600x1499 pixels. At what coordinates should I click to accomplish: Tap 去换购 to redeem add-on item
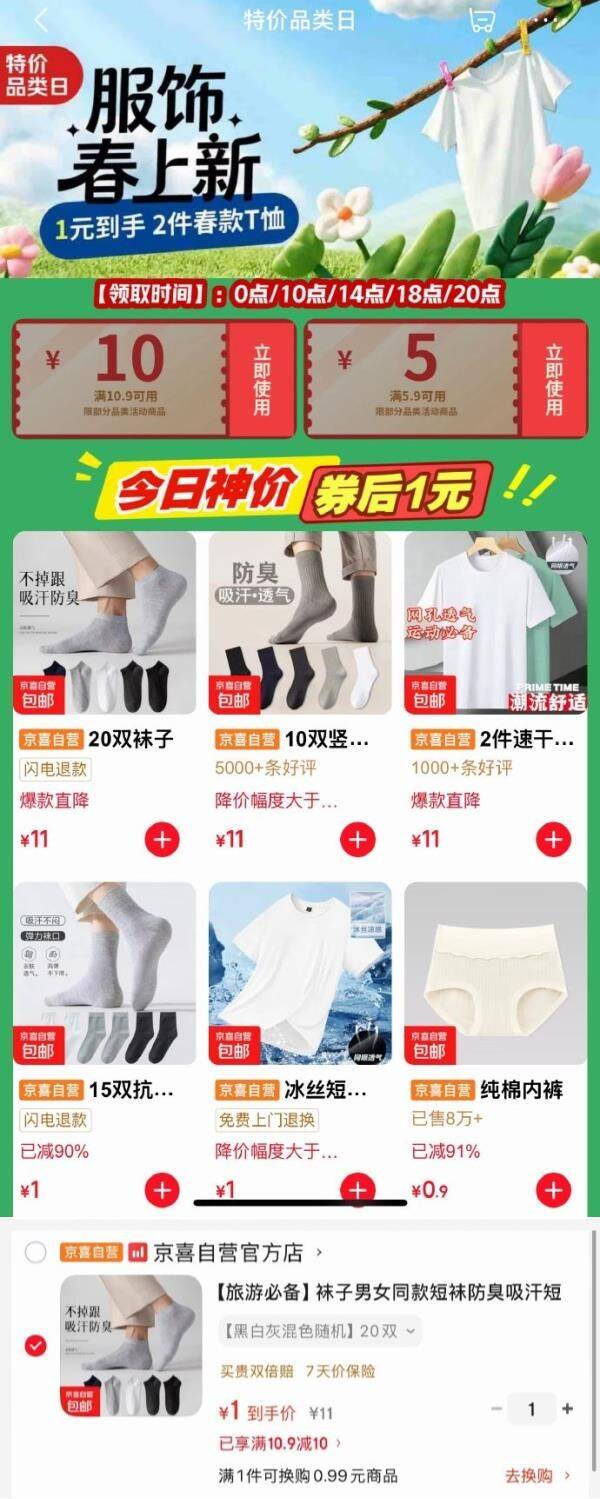538,1475
